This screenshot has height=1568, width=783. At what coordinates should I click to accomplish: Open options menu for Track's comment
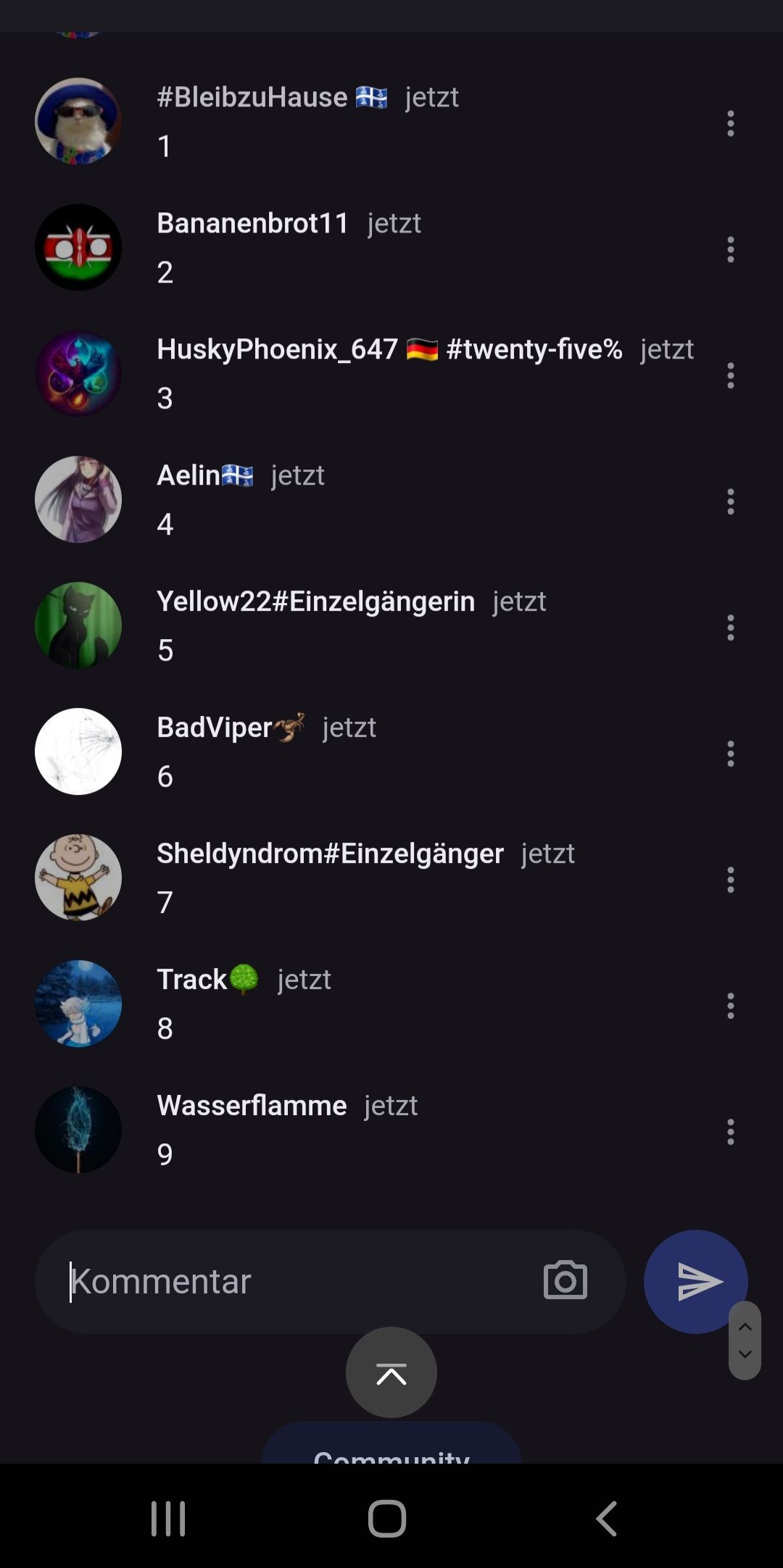[730, 1006]
